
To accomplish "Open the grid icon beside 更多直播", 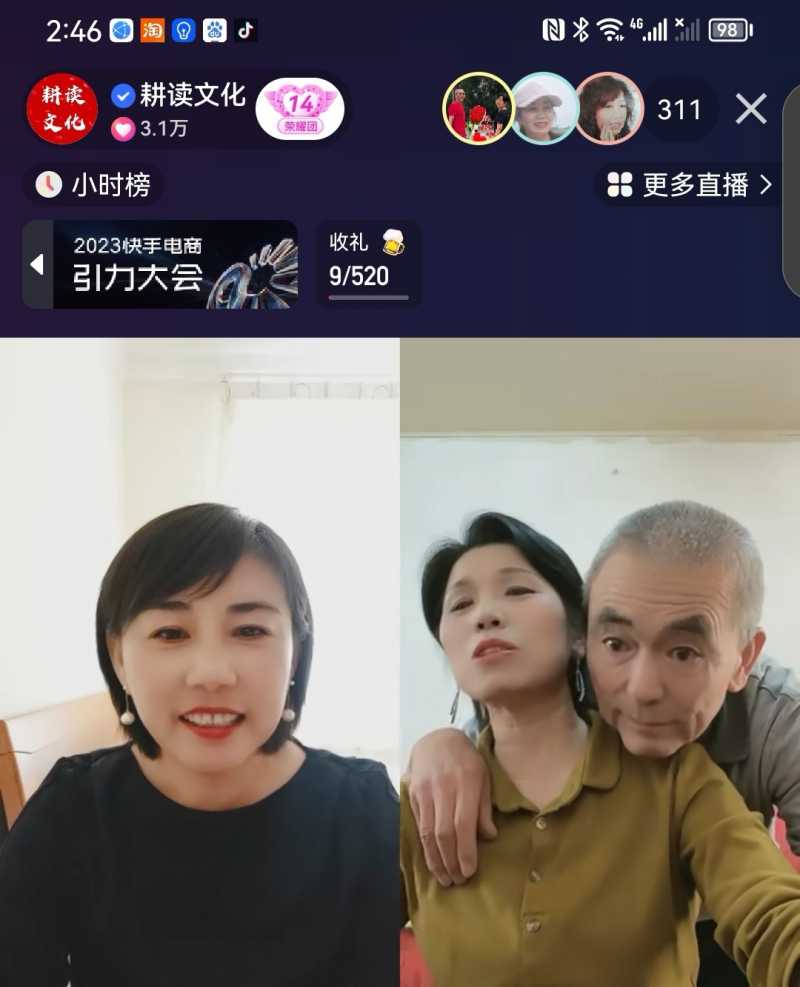I will tap(616, 185).
